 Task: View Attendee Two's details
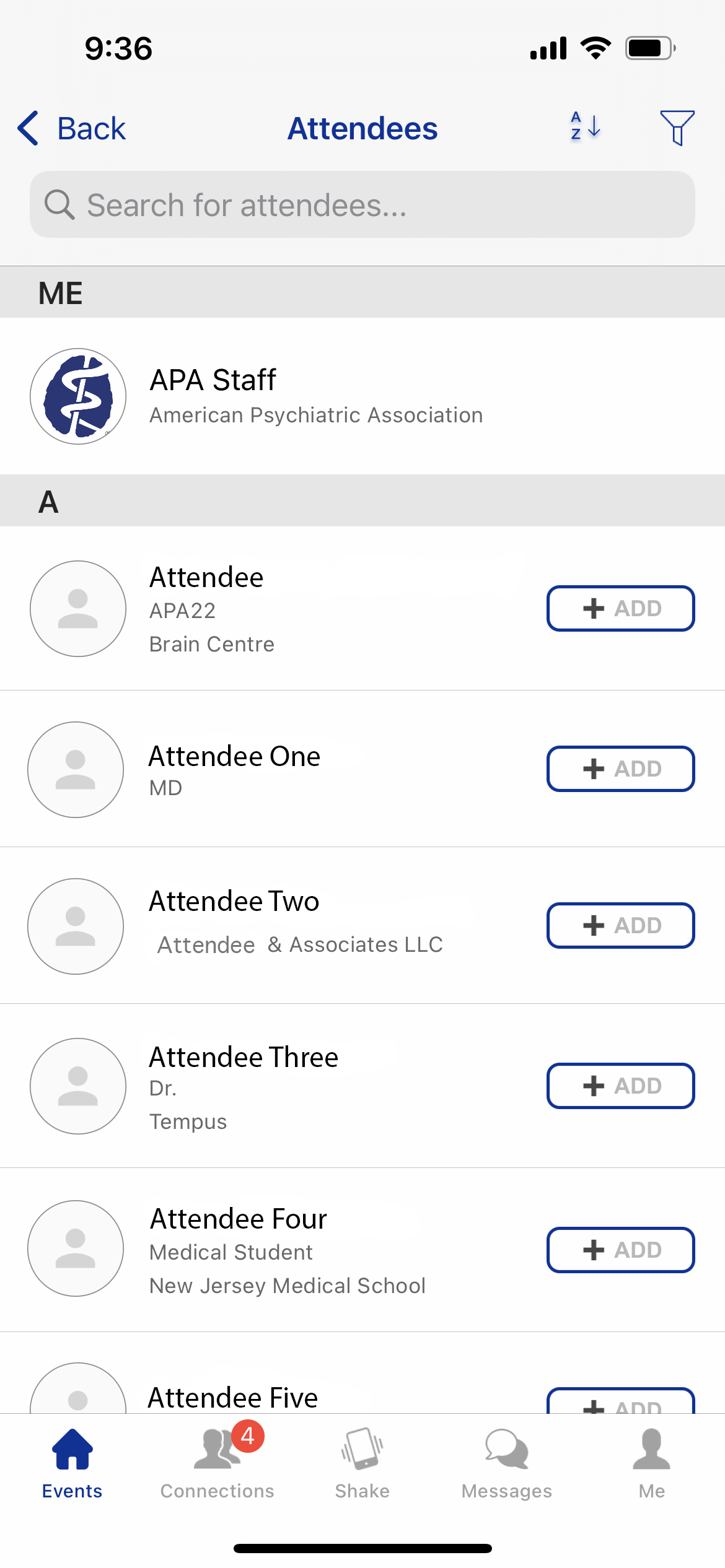pyautogui.click(x=273, y=926)
